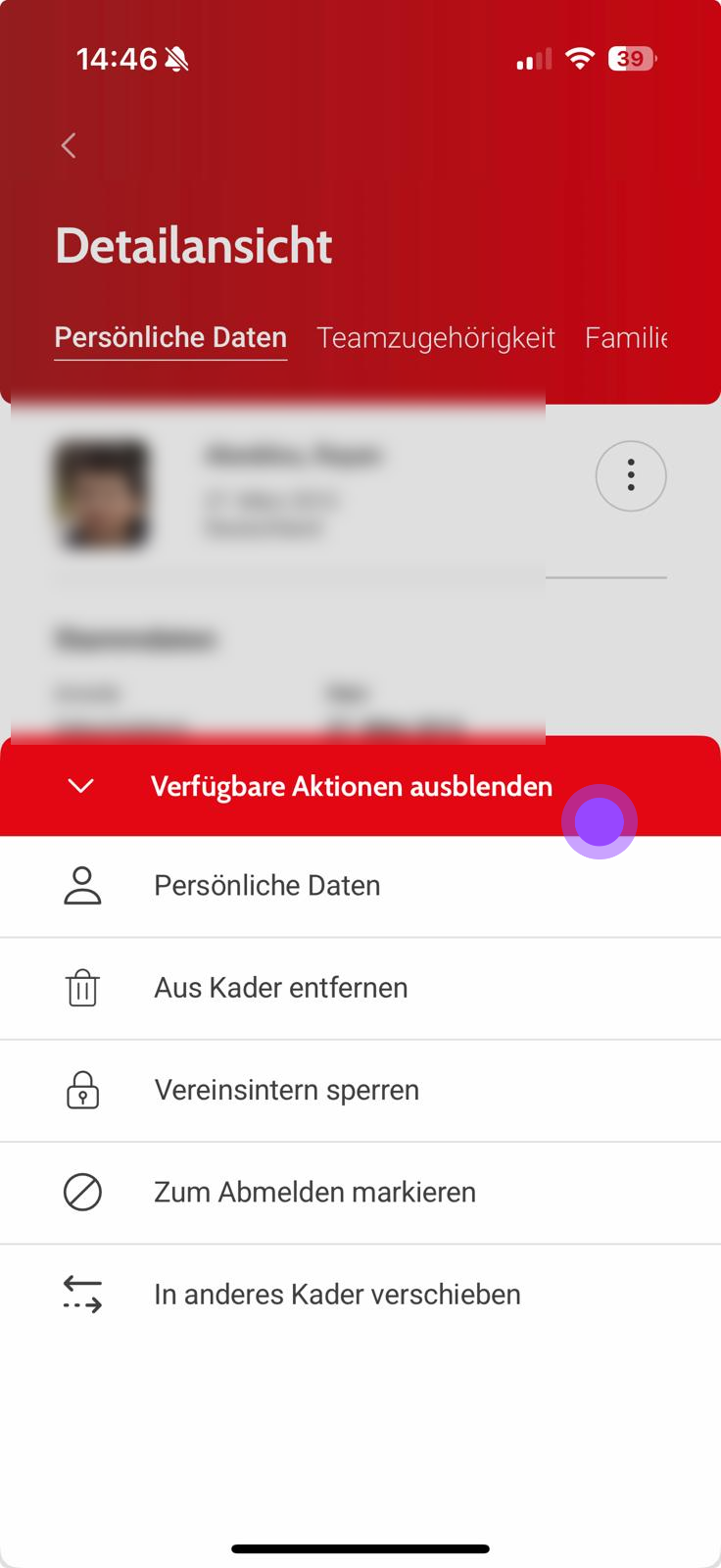Select Aus Kader entfernen
The height and width of the screenshot is (1568, 721).
280,988
